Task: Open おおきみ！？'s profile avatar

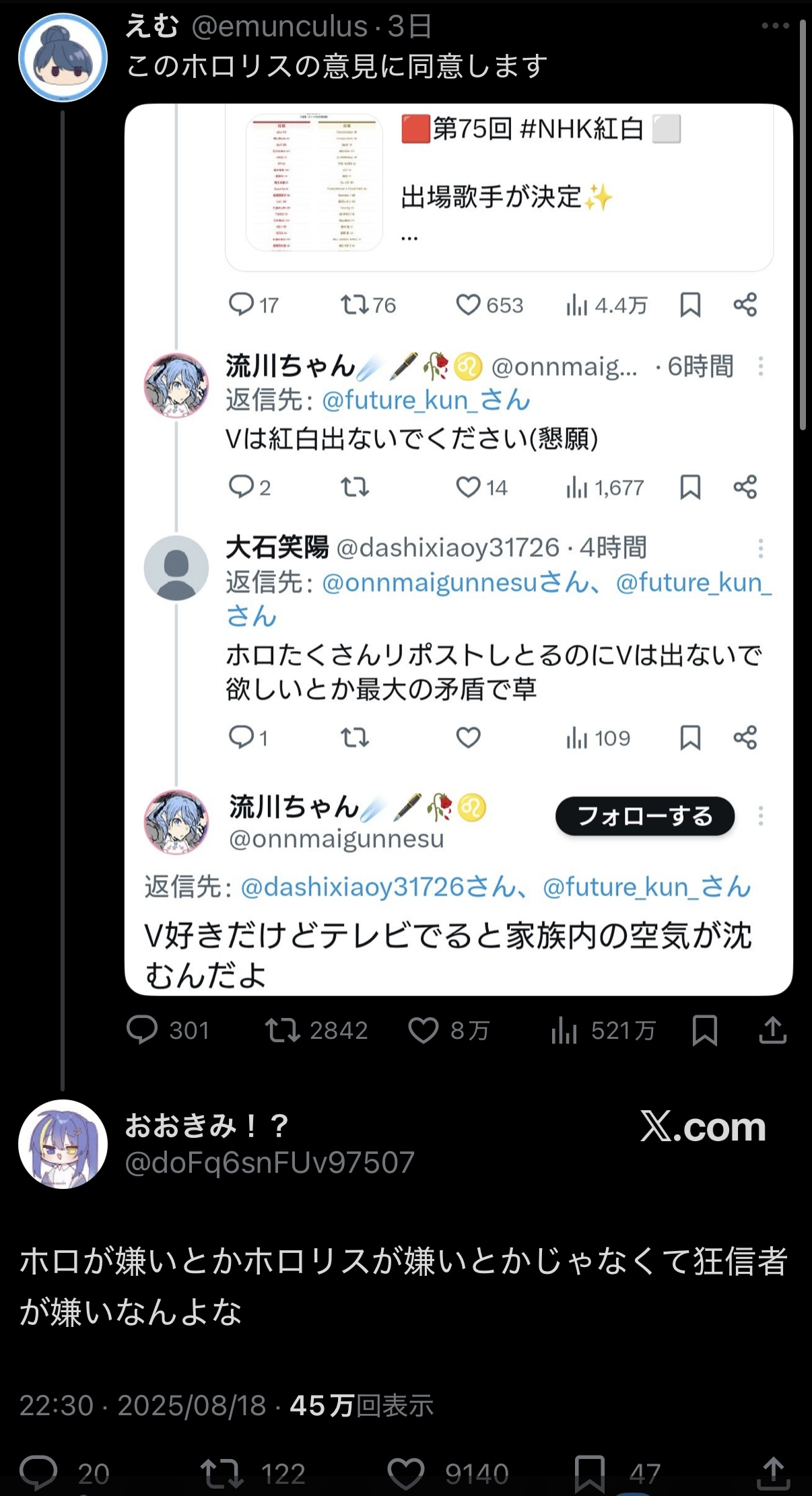Action: tap(63, 1144)
